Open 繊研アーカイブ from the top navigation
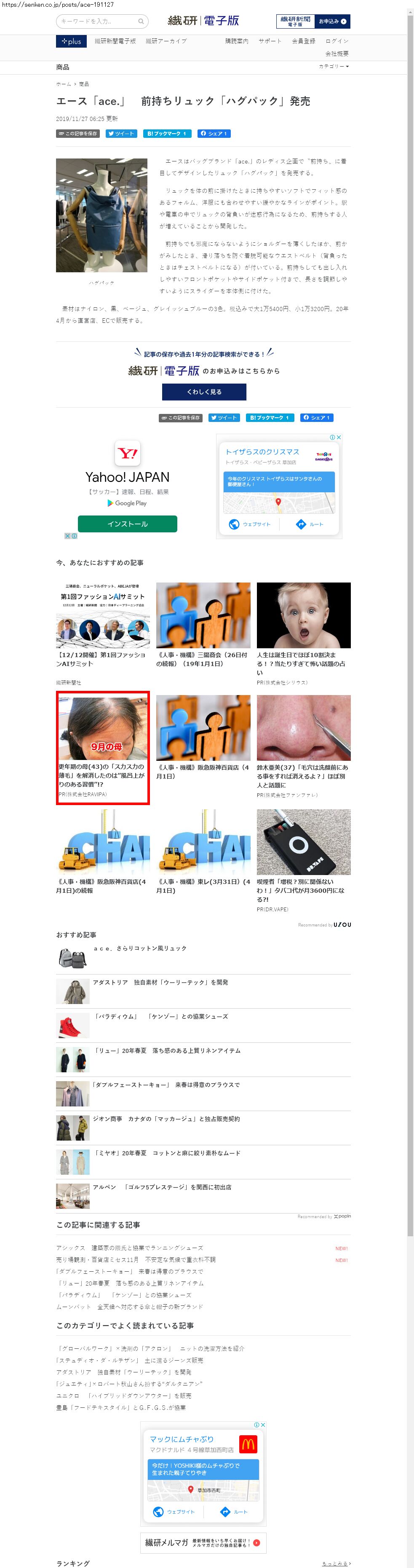The image size is (414, 1568). pyautogui.click(x=166, y=41)
